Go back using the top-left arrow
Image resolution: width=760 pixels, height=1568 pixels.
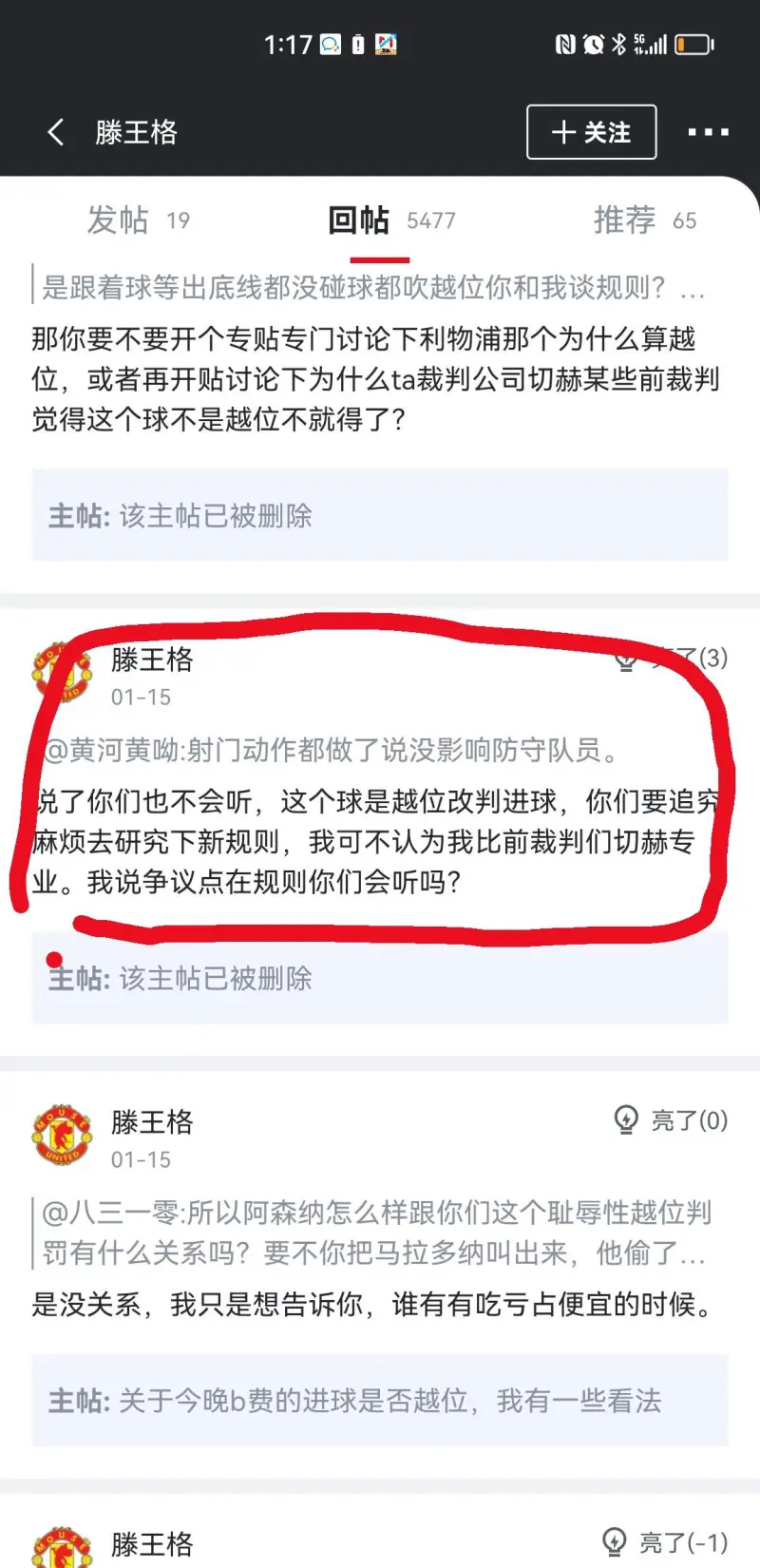point(56,132)
